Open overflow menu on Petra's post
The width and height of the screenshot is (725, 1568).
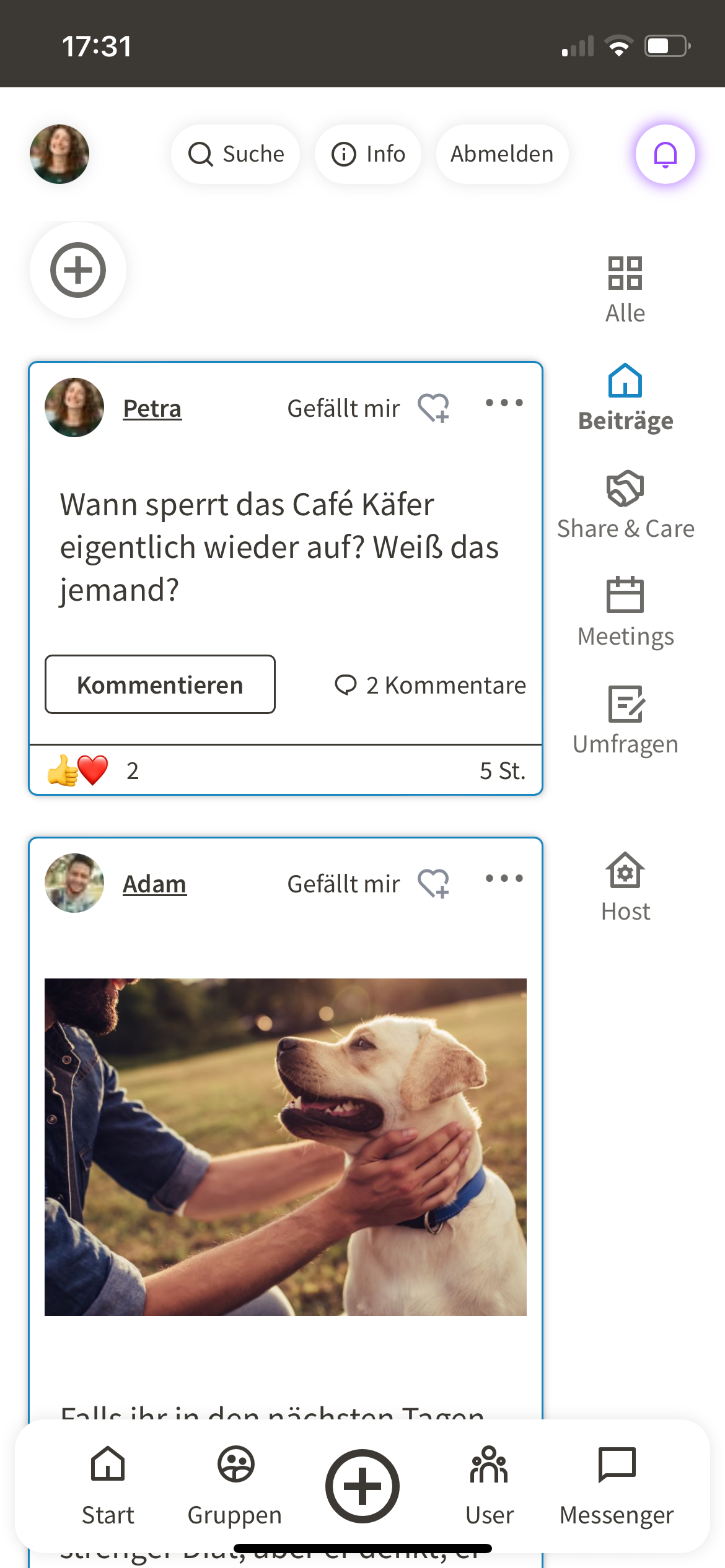(504, 403)
